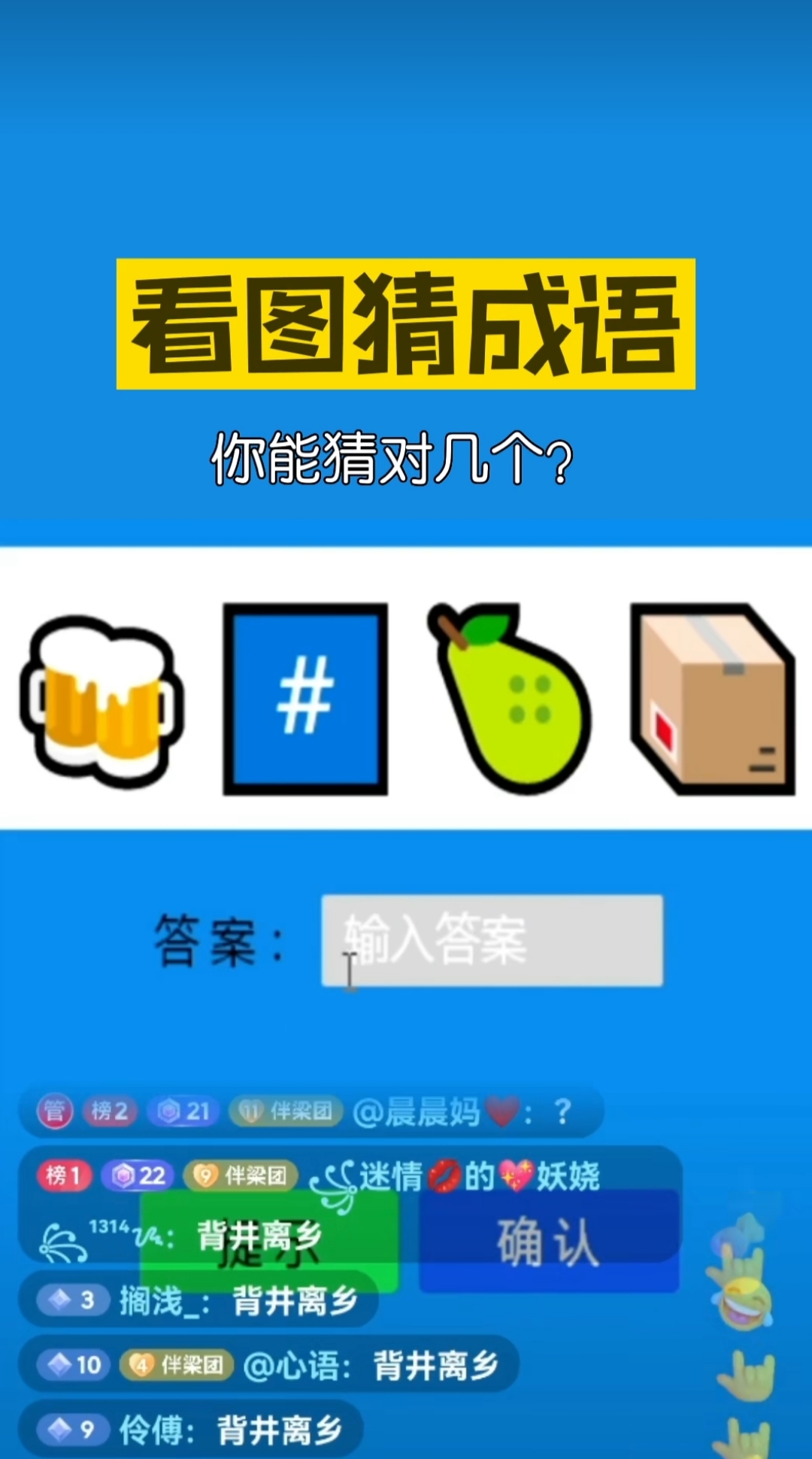
Task: Tap the answer input field
Action: point(492,940)
